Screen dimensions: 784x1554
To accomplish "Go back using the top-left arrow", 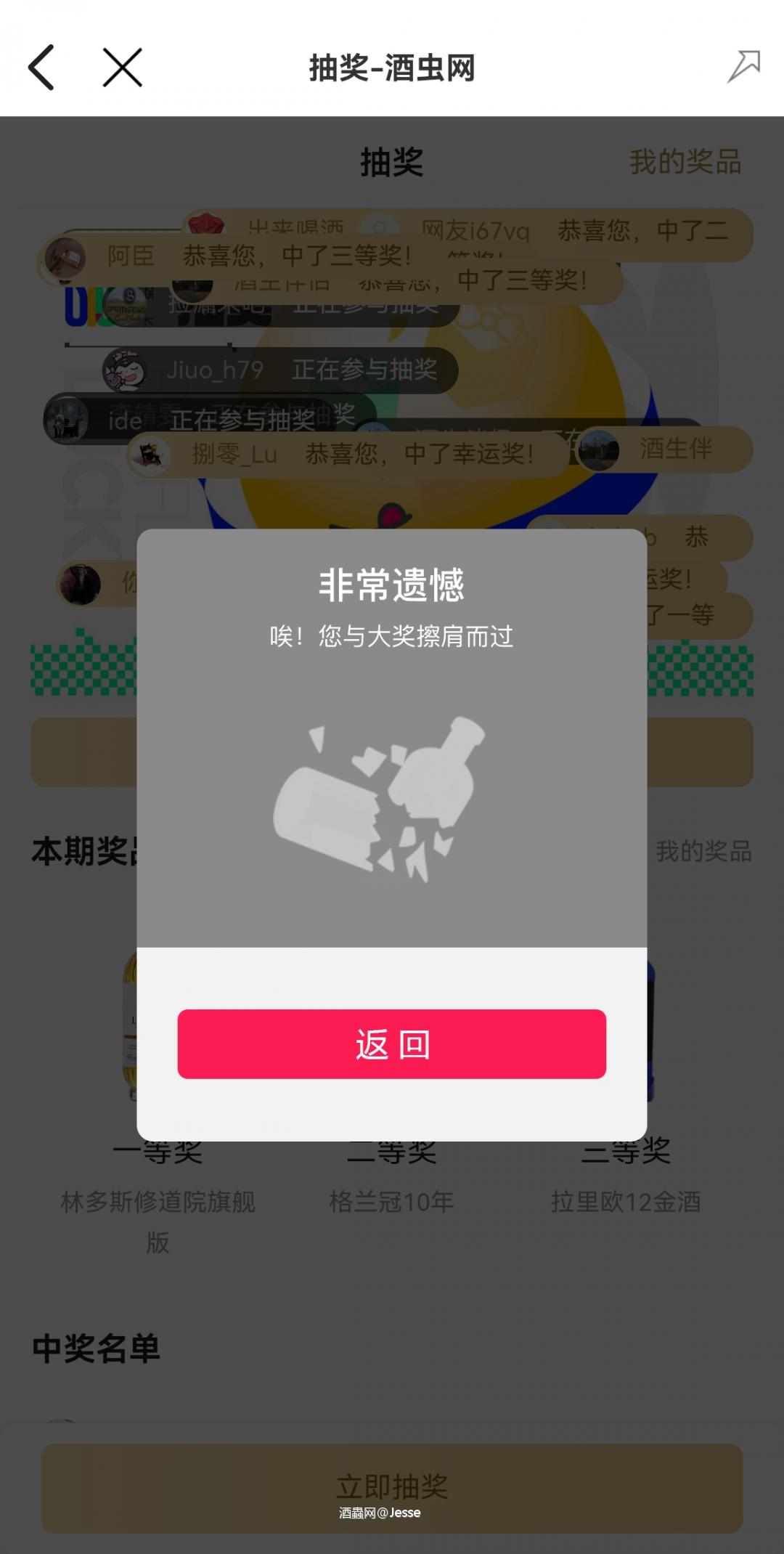I will pyautogui.click(x=42, y=68).
